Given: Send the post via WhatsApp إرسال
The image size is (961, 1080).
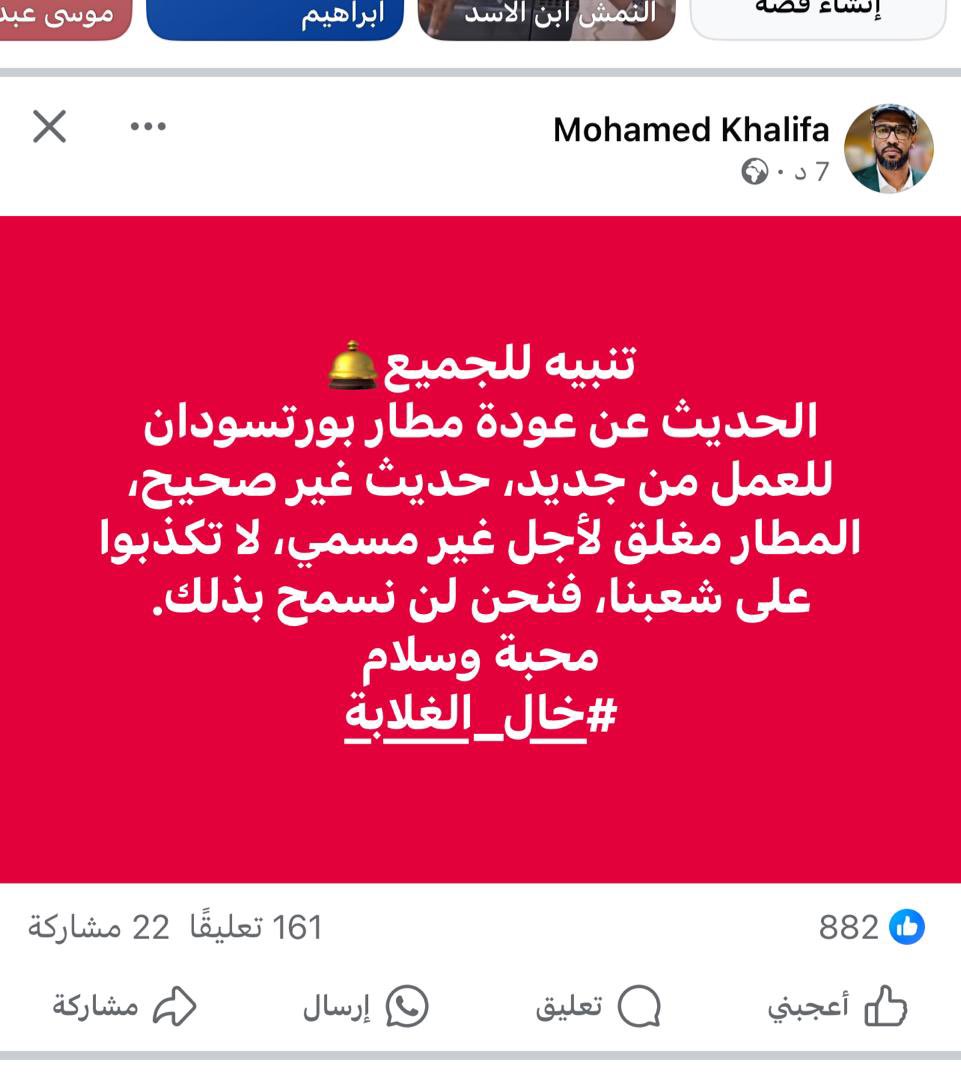Looking at the screenshot, I should click(x=366, y=1006).
